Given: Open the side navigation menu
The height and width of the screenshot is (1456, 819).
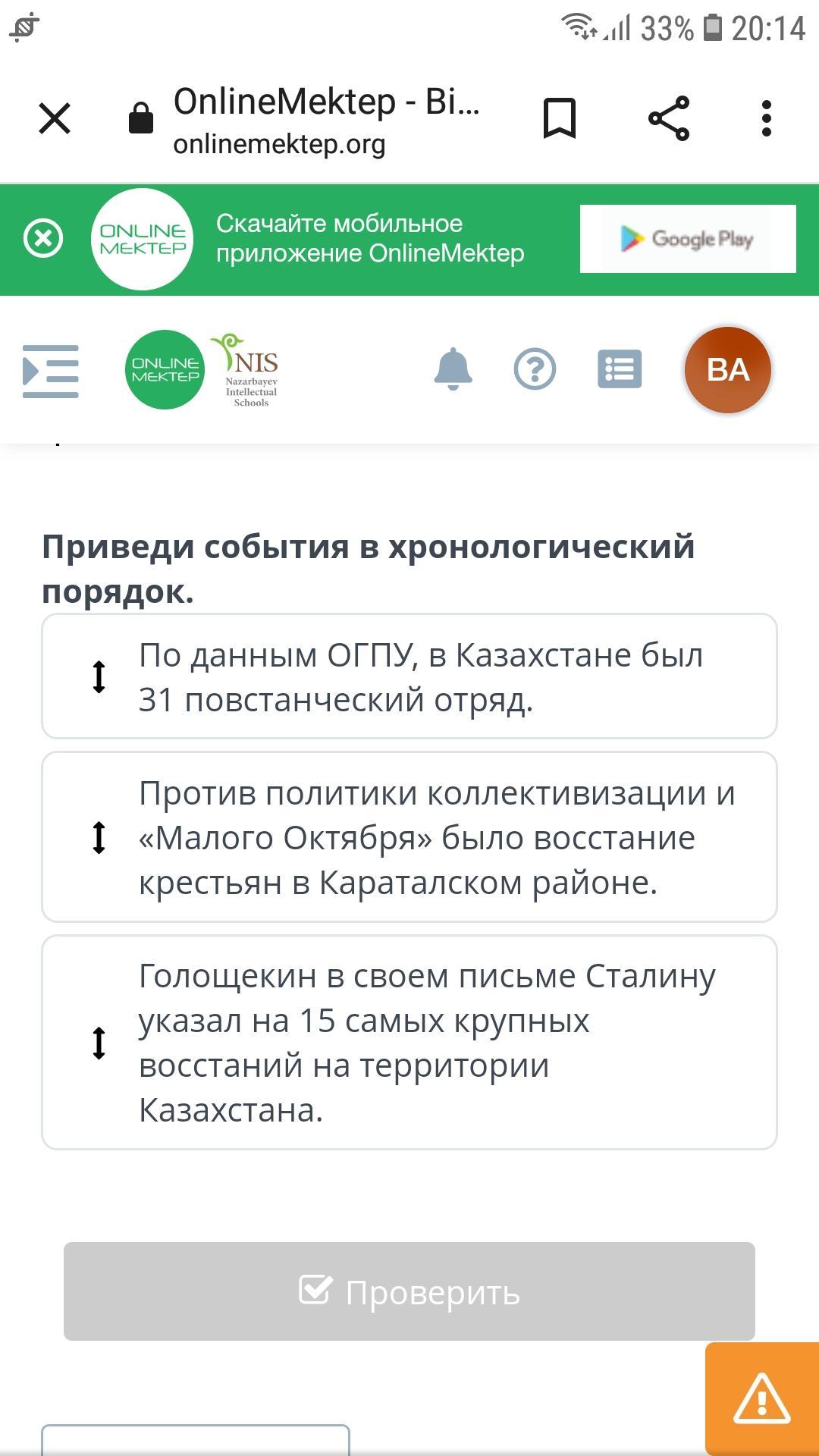Looking at the screenshot, I should pos(51,371).
